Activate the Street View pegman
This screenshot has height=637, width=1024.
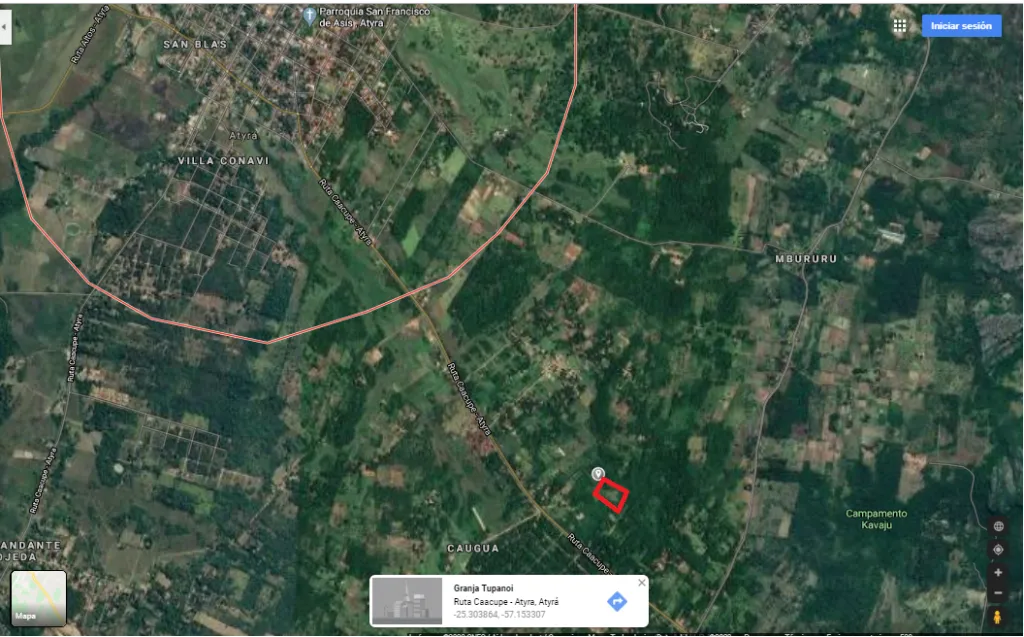click(997, 617)
